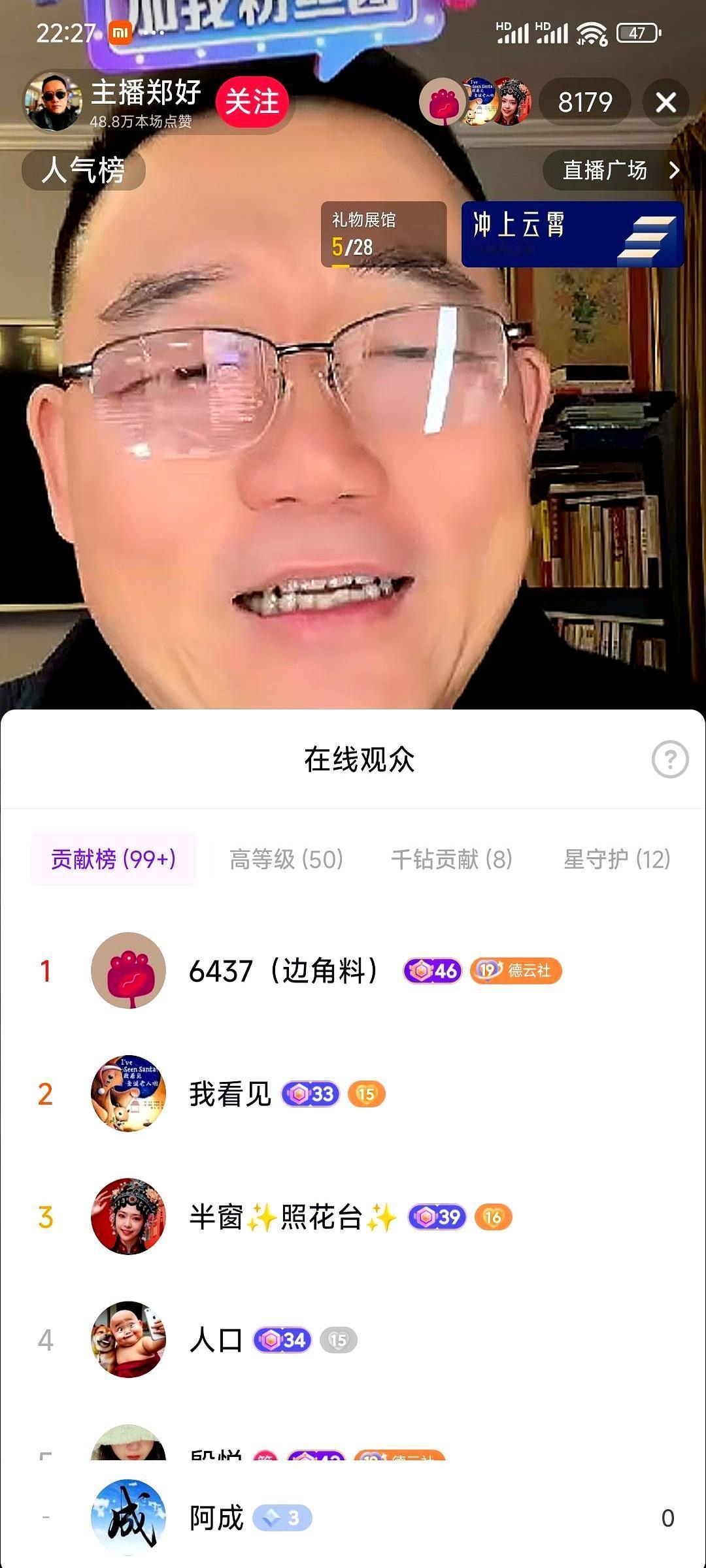Click 半窗✨照花台✨'s avatar
The width and height of the screenshot is (706, 1568).
(x=129, y=1217)
